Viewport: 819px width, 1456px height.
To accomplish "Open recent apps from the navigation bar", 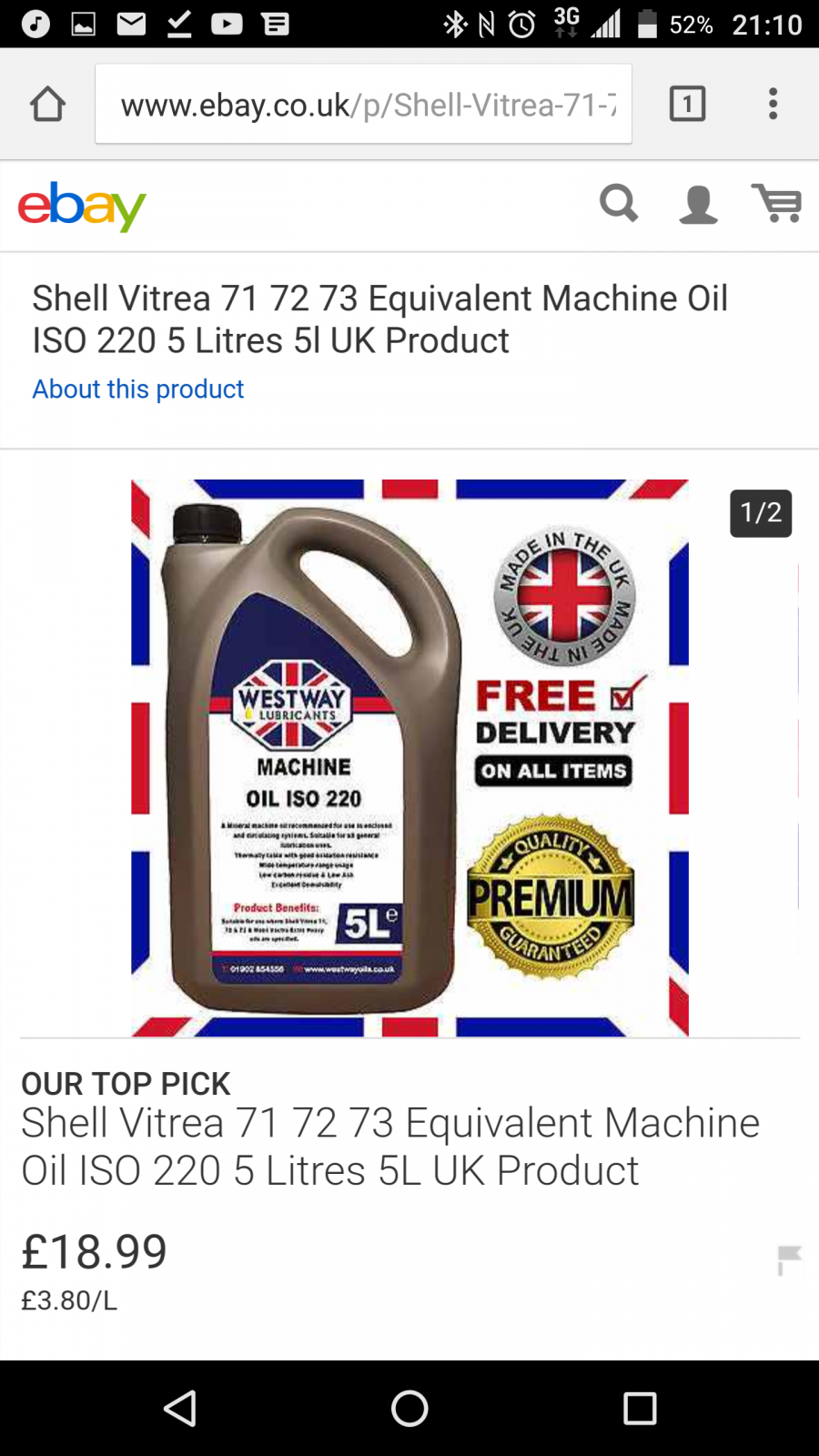I will 640,1409.
